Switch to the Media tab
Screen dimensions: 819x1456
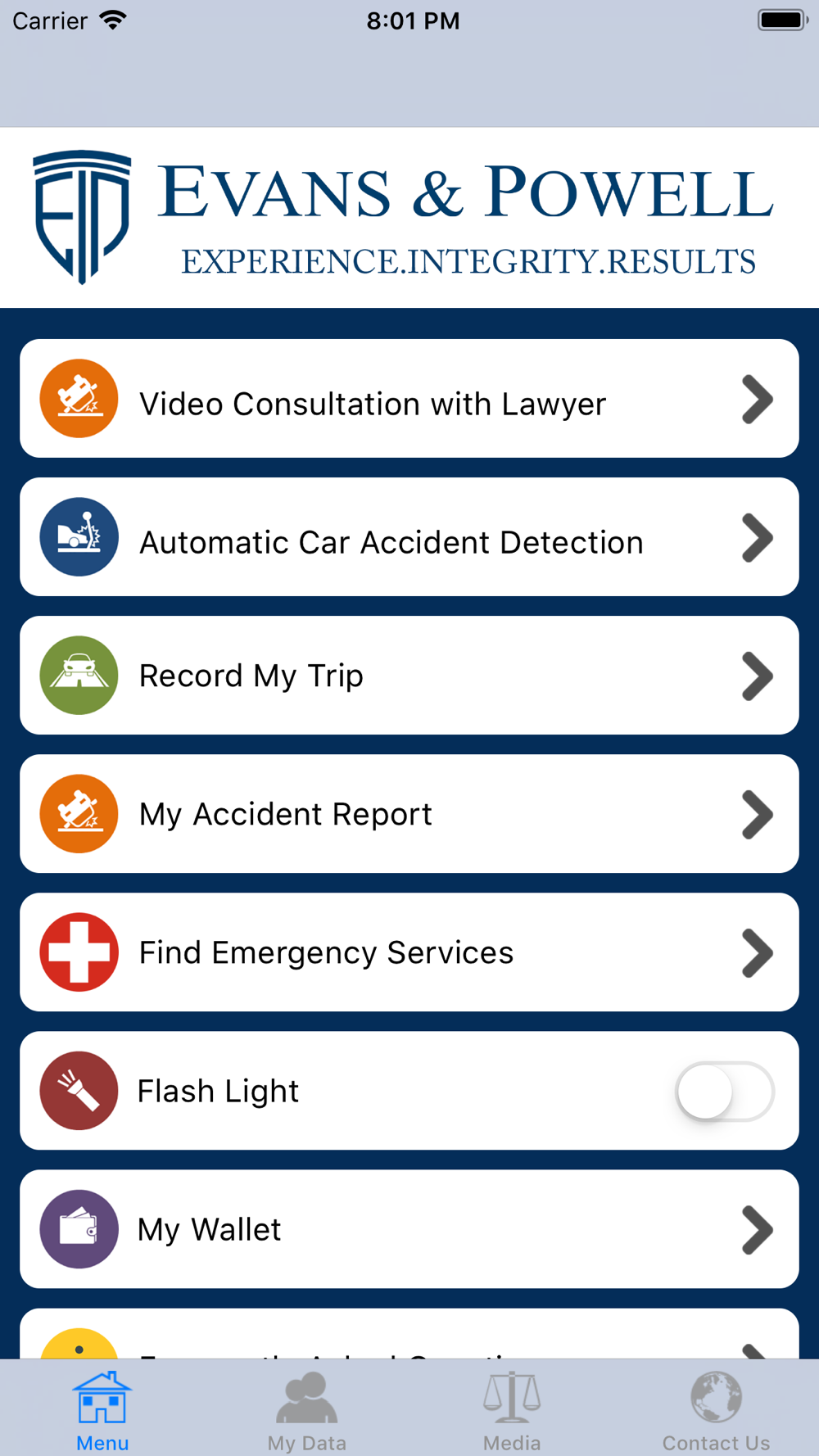[x=512, y=1412]
